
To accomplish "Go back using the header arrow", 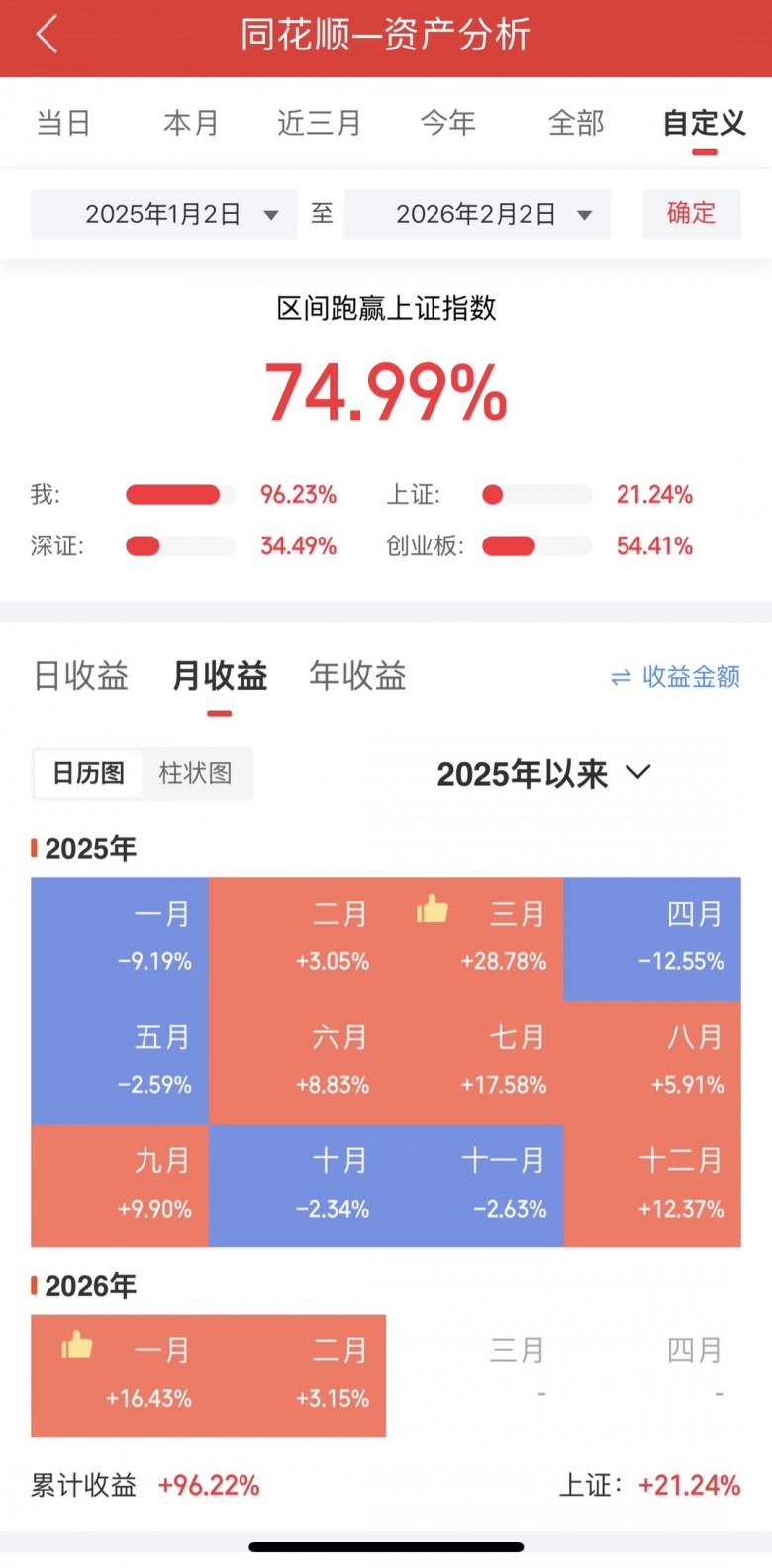I will (x=47, y=36).
